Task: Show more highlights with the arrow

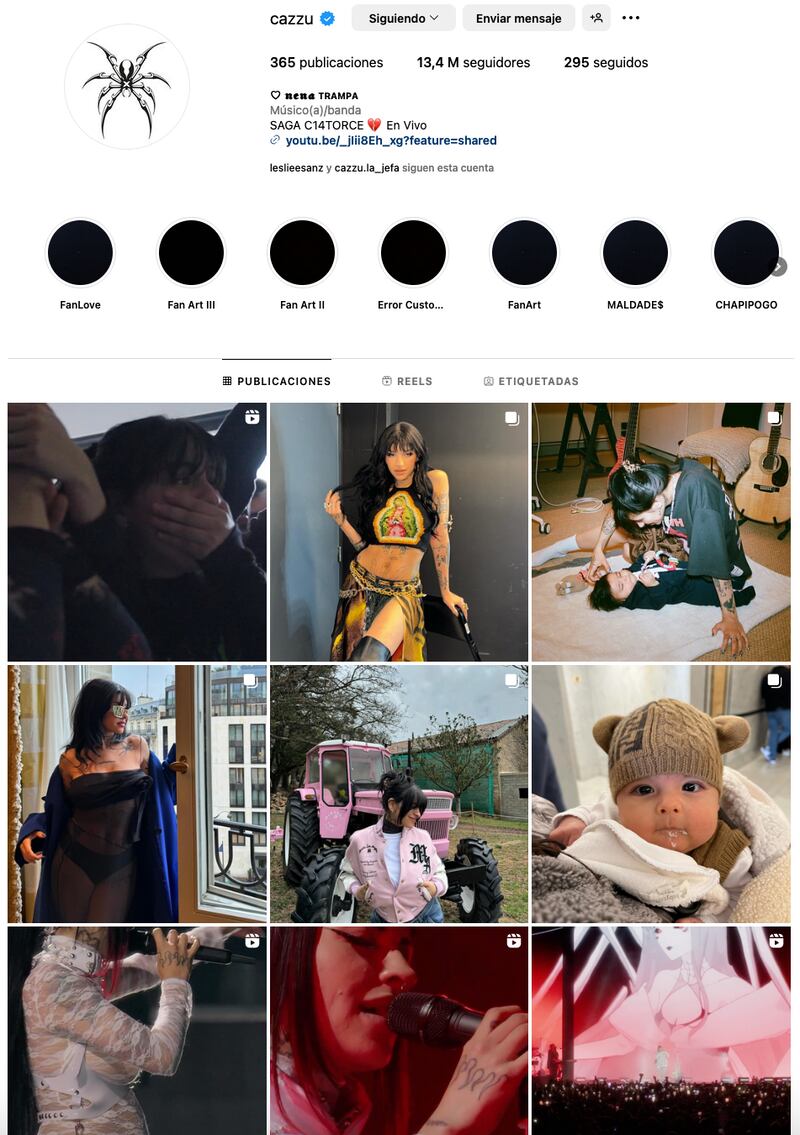Action: pyautogui.click(x=779, y=266)
